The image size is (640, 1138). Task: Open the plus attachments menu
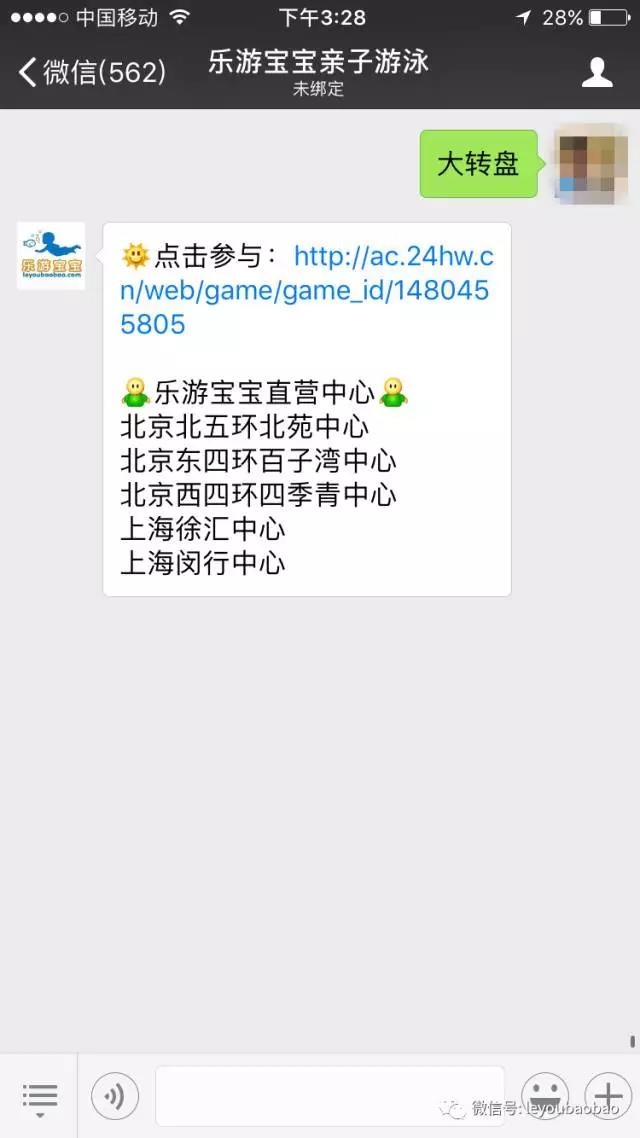click(x=608, y=1094)
